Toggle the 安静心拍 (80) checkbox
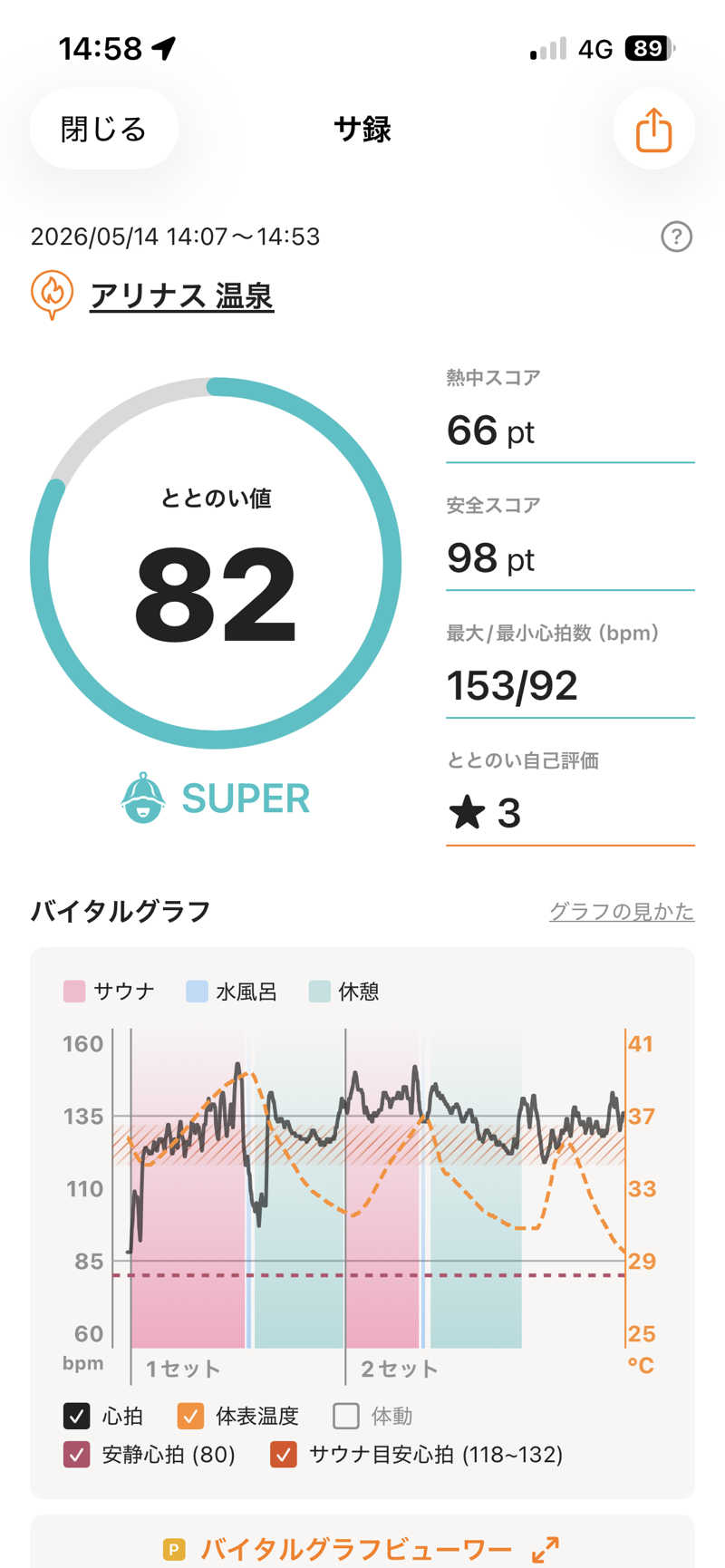725x1568 pixels. pyautogui.click(x=77, y=1455)
